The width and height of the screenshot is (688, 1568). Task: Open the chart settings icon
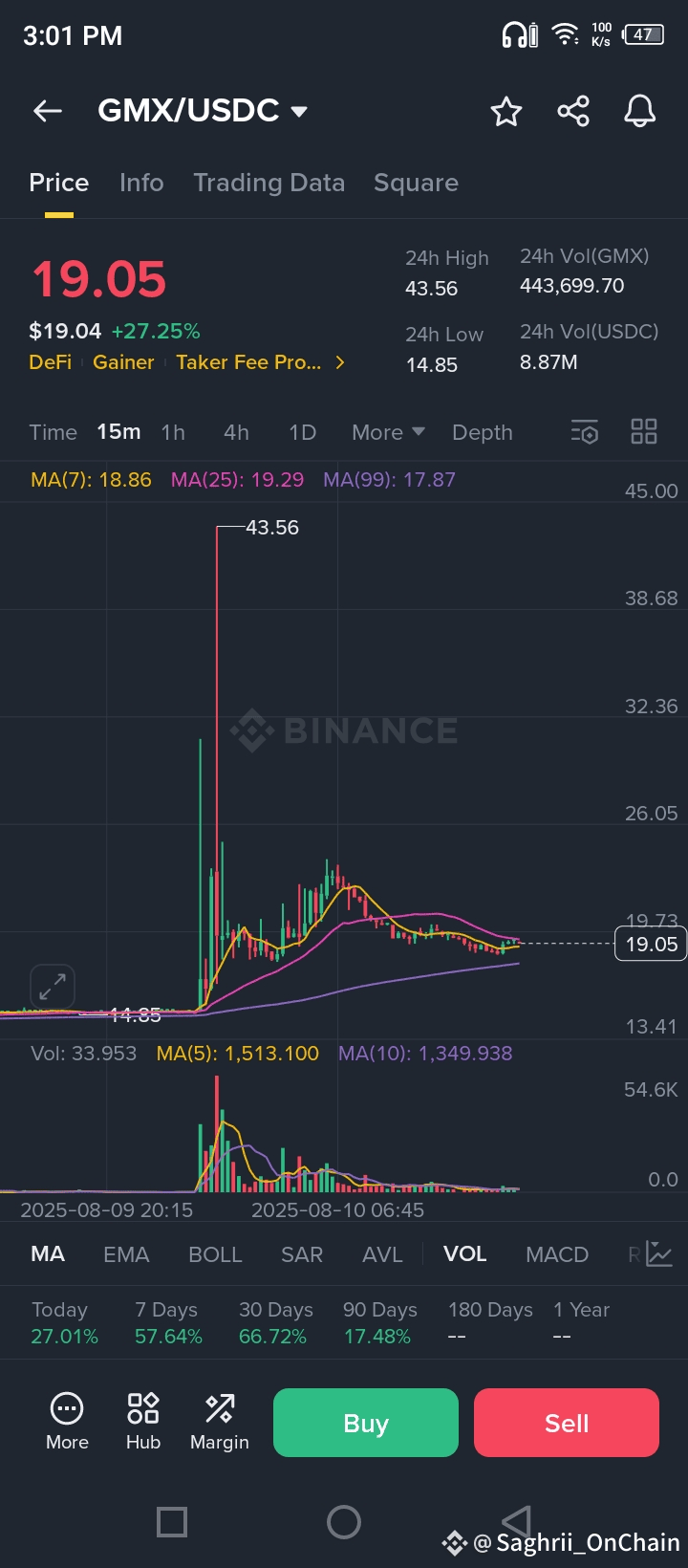585,432
